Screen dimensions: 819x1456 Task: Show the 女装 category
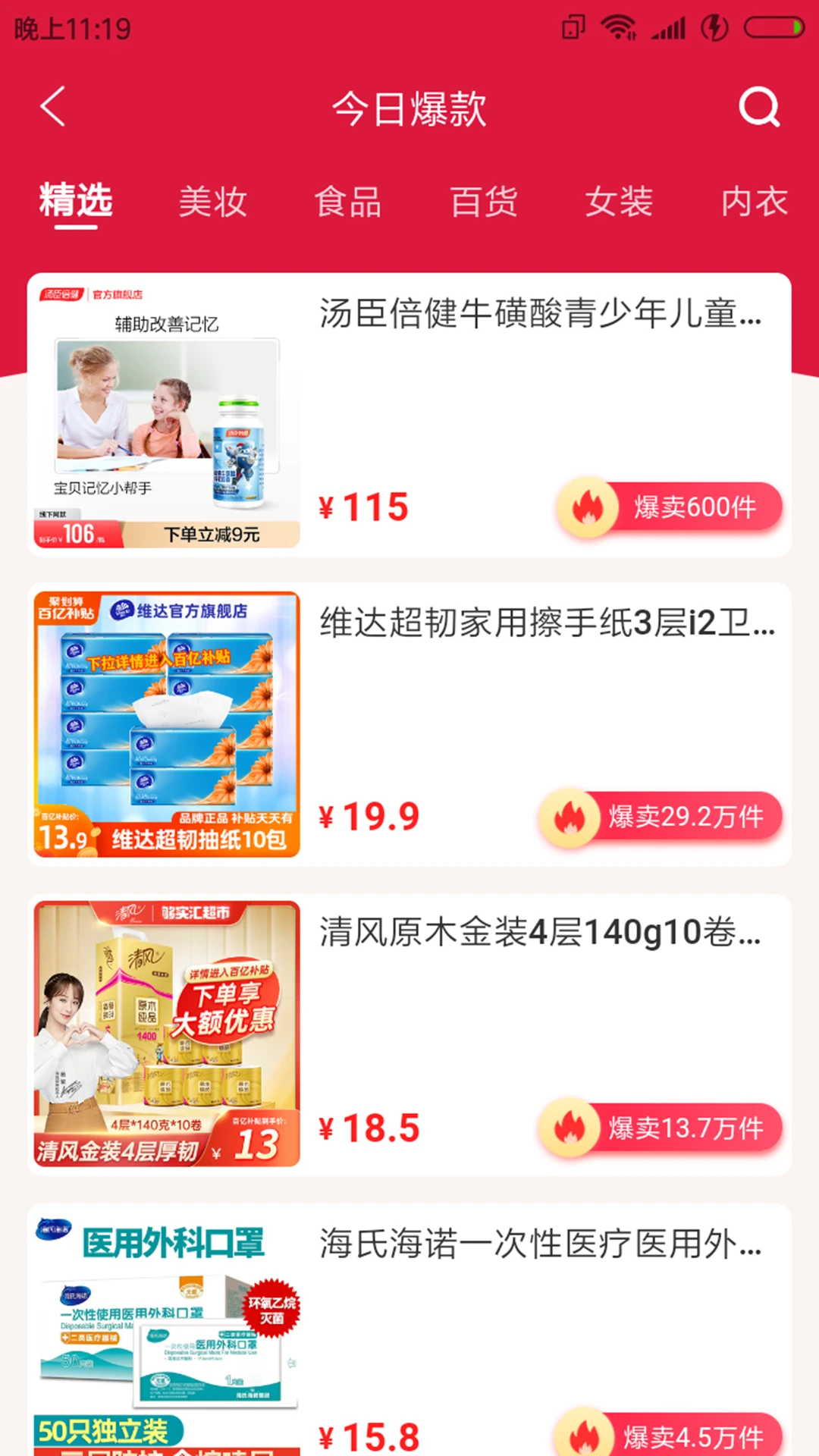pos(619,202)
